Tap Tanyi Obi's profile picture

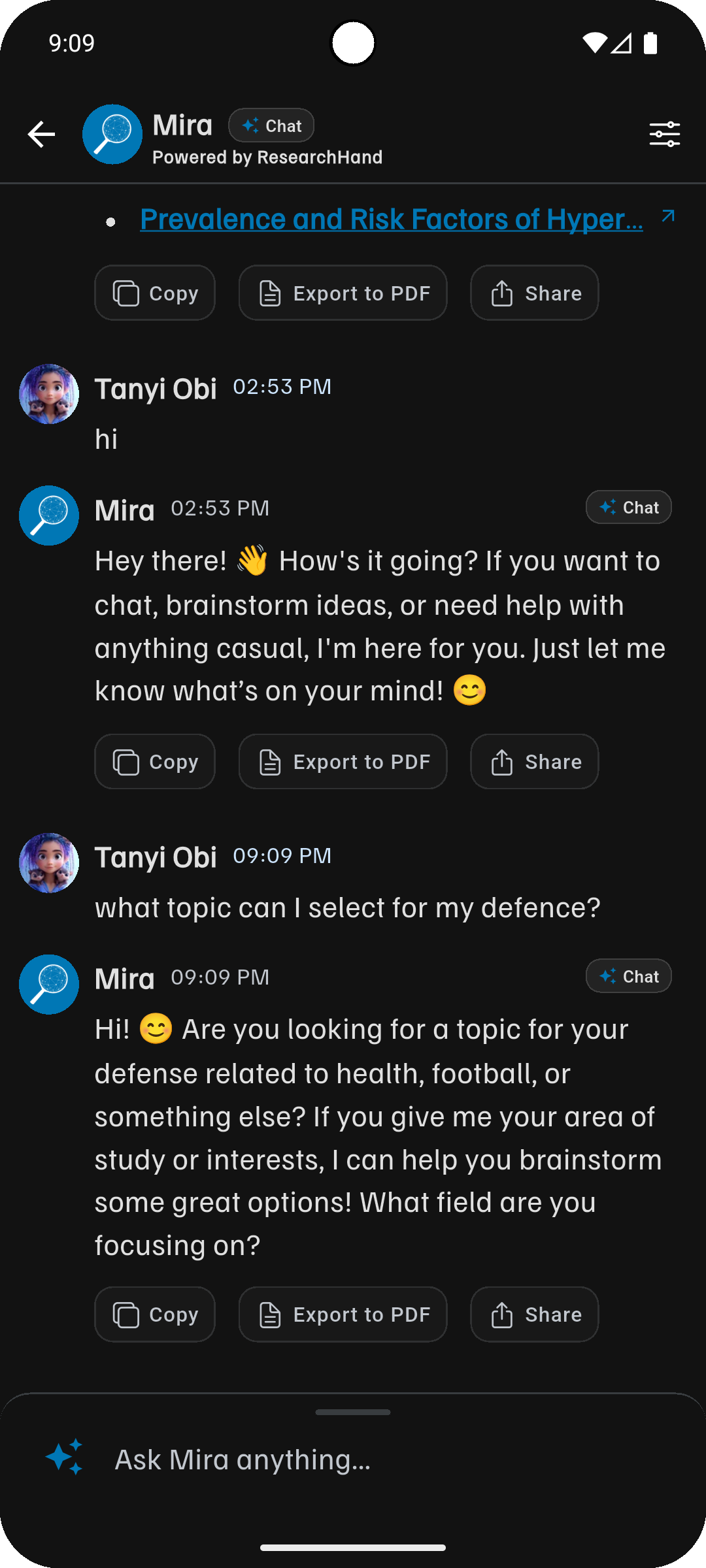pos(49,862)
